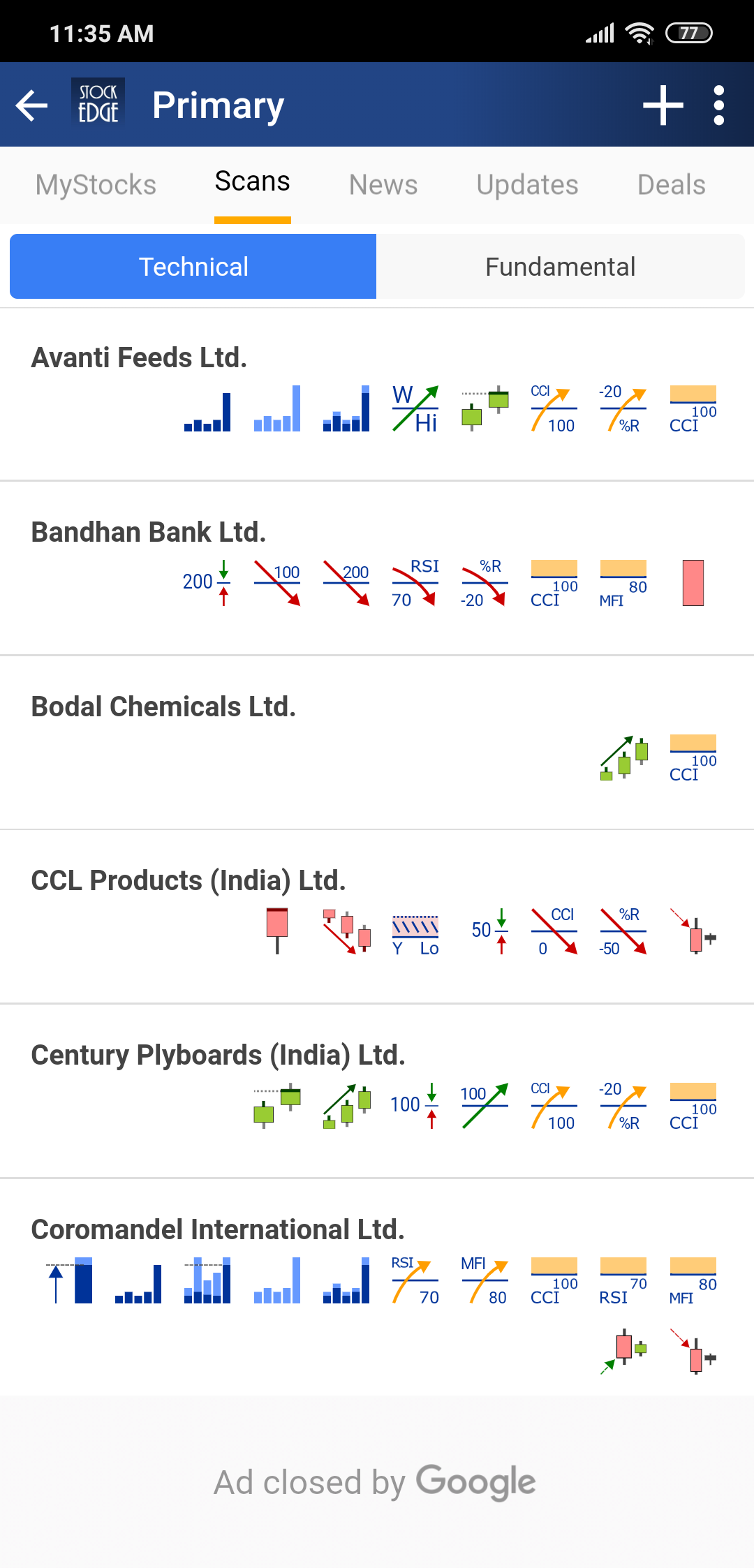View Century Plyboards (India) Ltd. scans

pos(218,1056)
